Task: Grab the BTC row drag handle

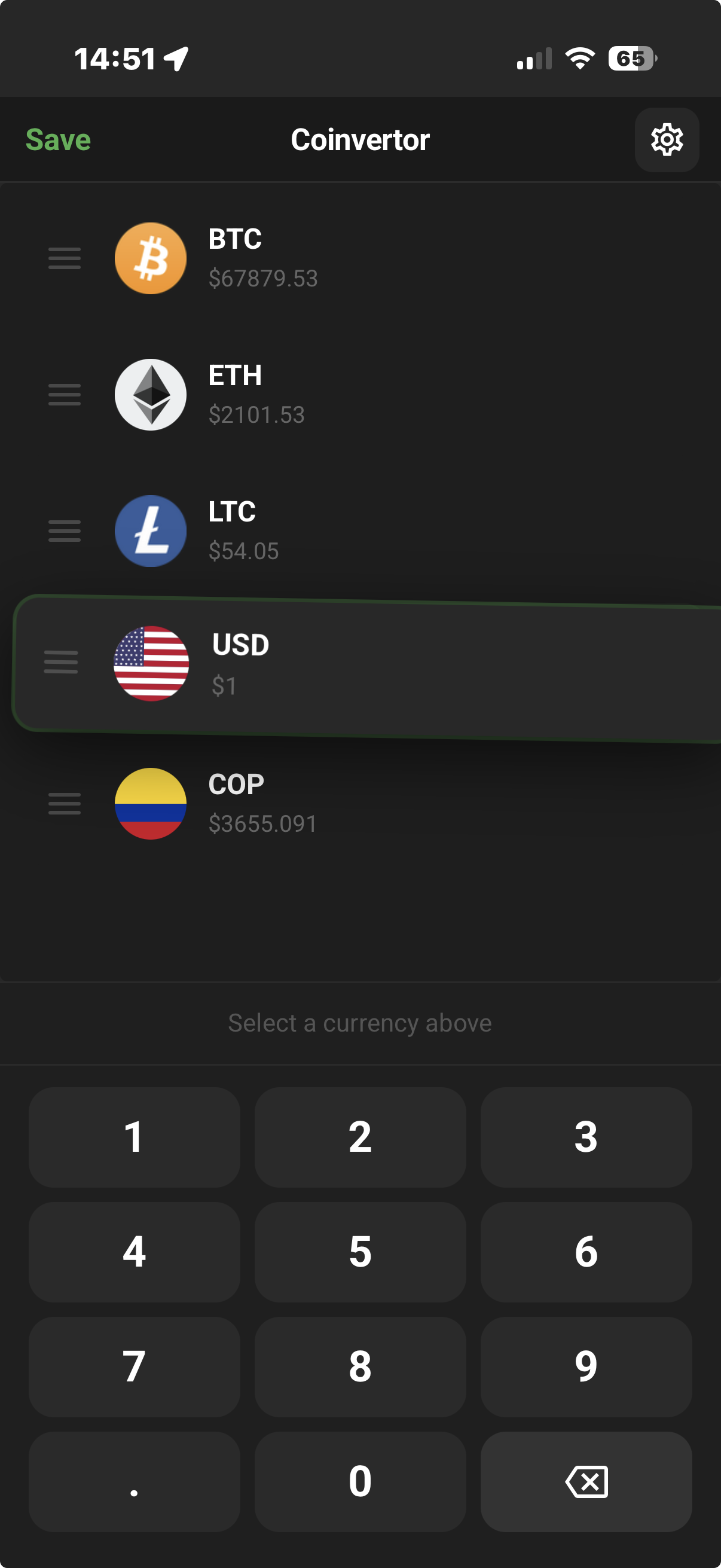Action: [65, 258]
